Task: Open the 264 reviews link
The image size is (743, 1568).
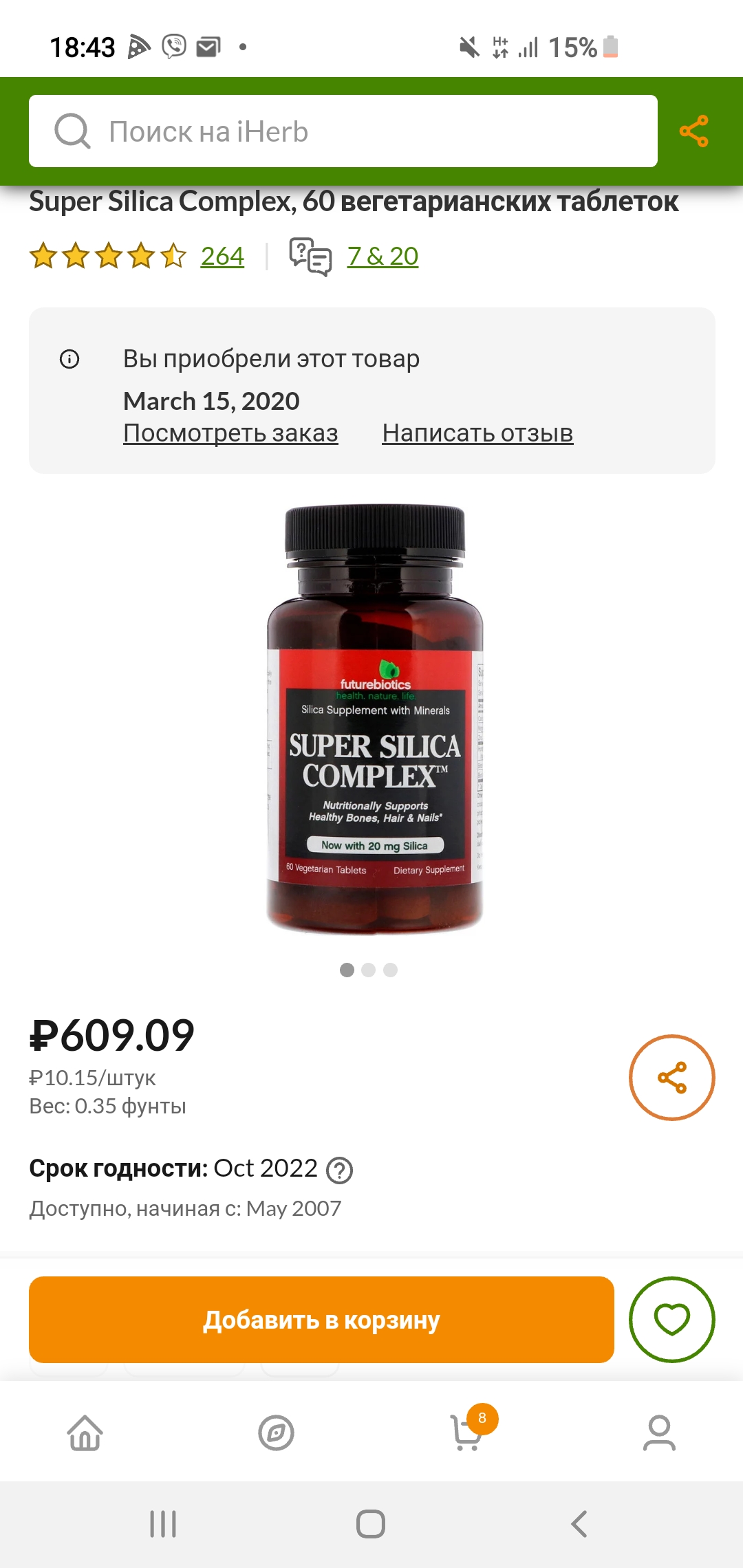Action: pyautogui.click(x=222, y=257)
